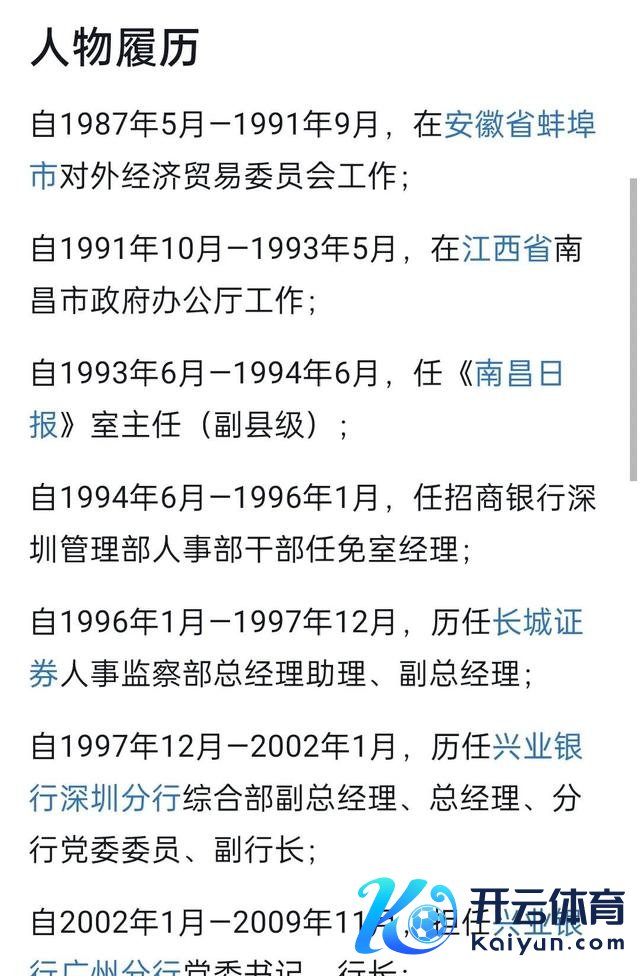Viewport: 640px width, 976px height.
Task: Open the 南昌日报 link
Action: pos(517,374)
